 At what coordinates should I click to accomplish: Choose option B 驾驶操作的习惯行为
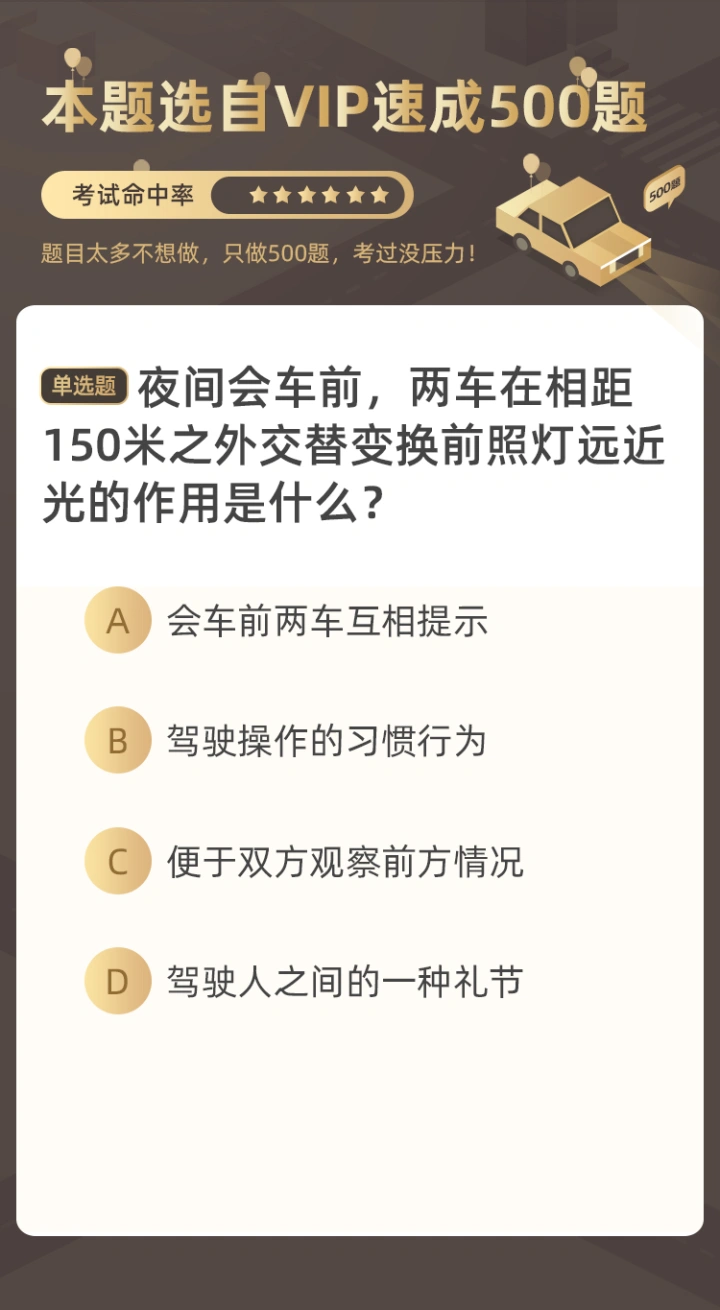coord(118,741)
